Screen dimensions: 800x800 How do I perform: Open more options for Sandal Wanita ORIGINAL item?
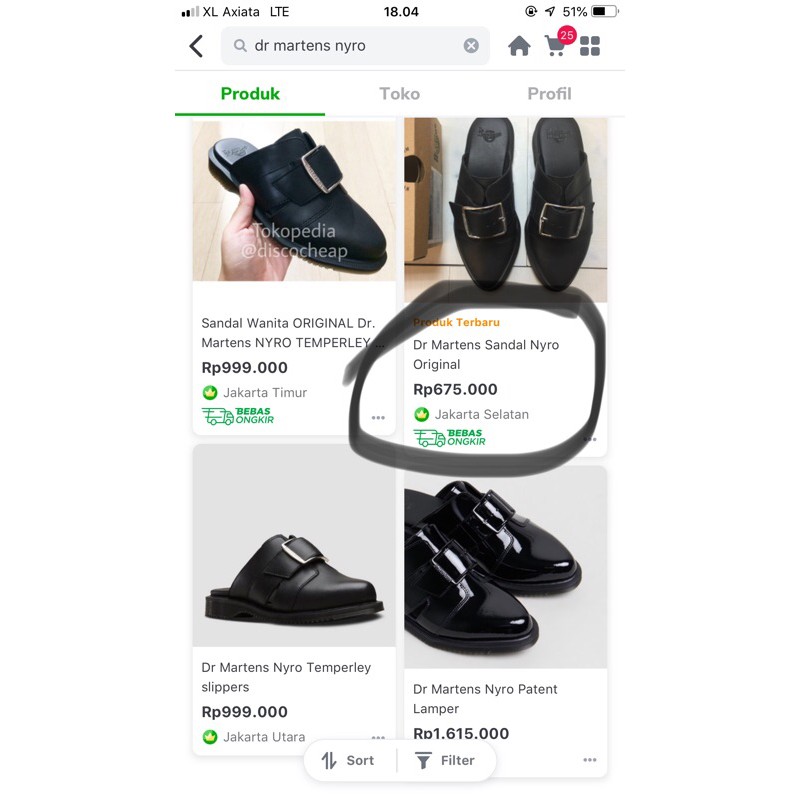tap(378, 418)
